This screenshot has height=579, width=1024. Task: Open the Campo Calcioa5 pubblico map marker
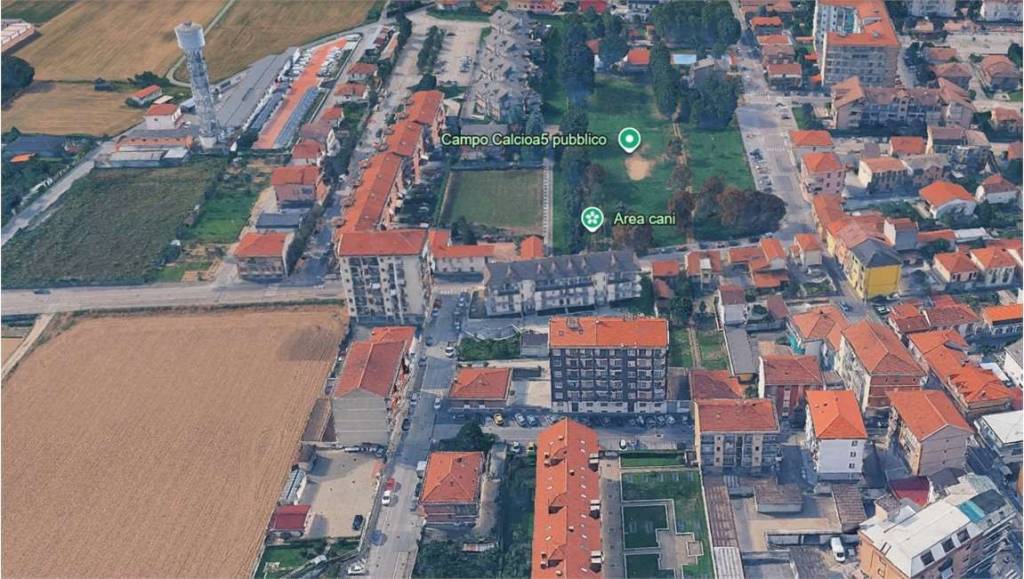click(629, 139)
